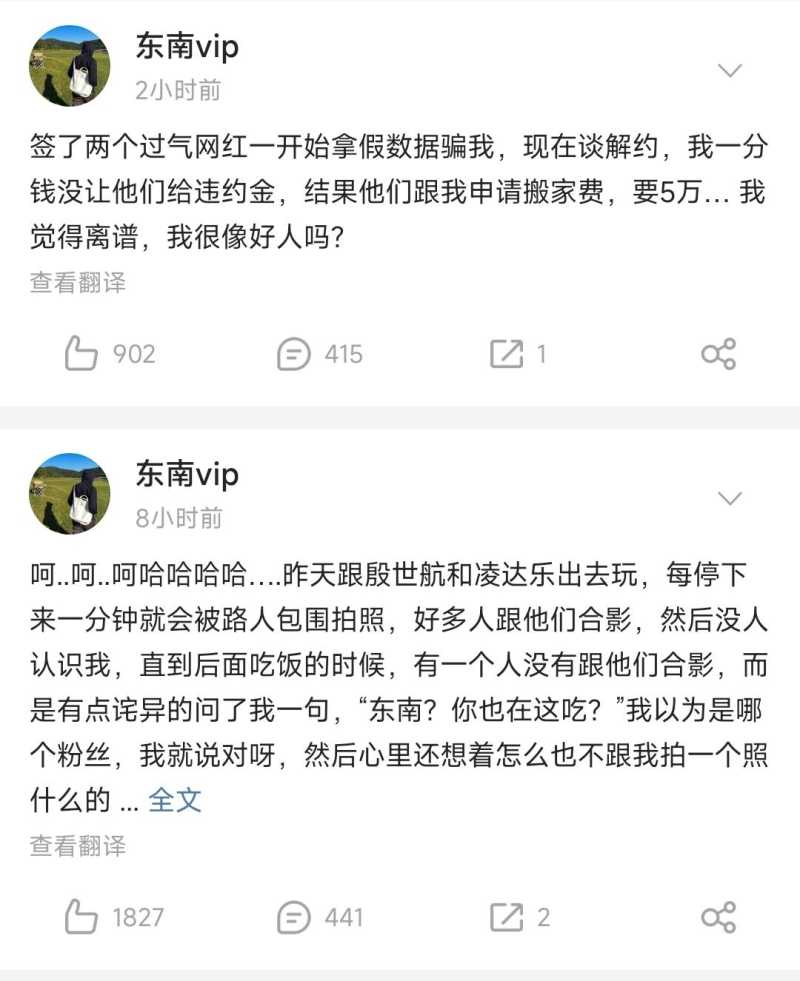800x981 pixels.
Task: Read the full text via 全文
Action: (175, 799)
